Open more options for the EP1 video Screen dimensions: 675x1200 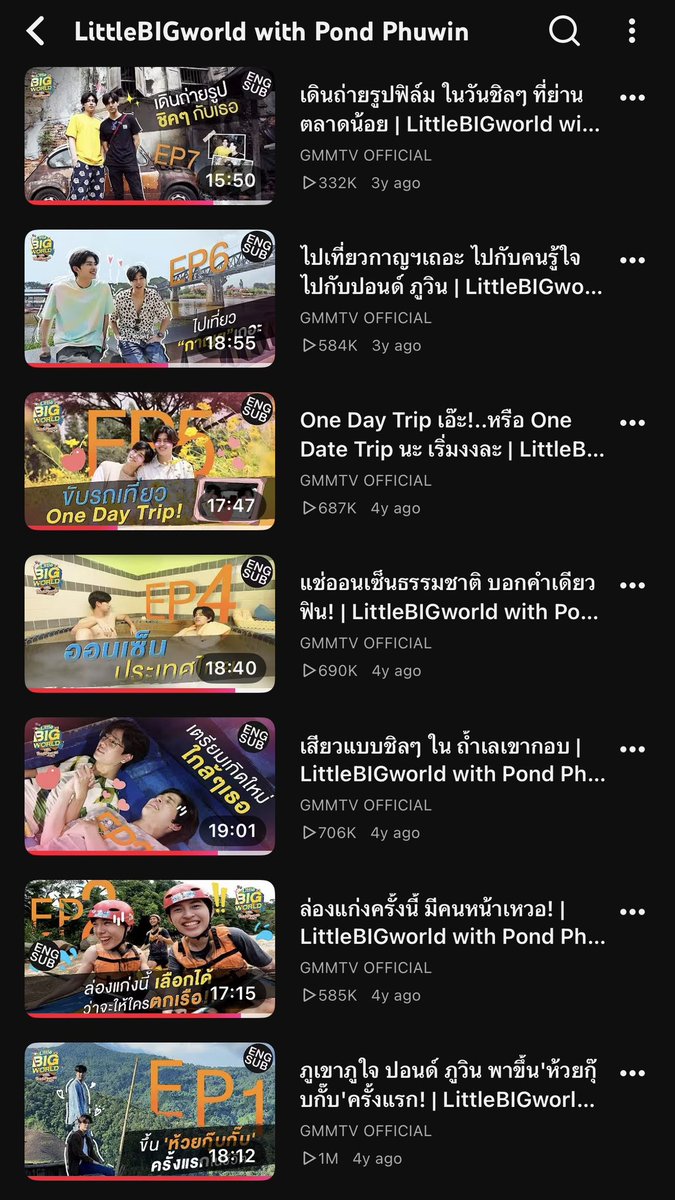pyautogui.click(x=632, y=1073)
